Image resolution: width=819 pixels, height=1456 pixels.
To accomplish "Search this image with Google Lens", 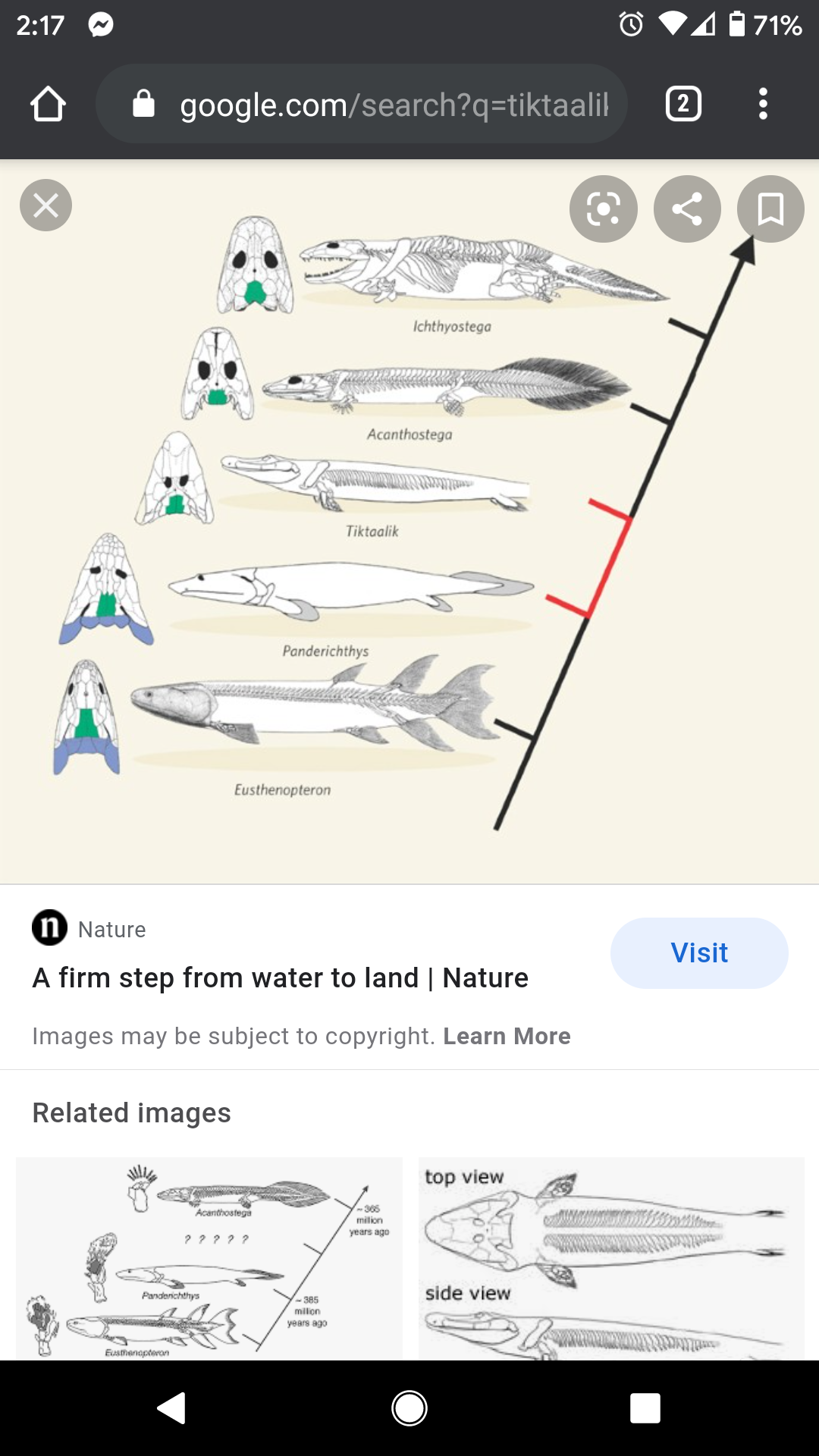I will [x=604, y=209].
